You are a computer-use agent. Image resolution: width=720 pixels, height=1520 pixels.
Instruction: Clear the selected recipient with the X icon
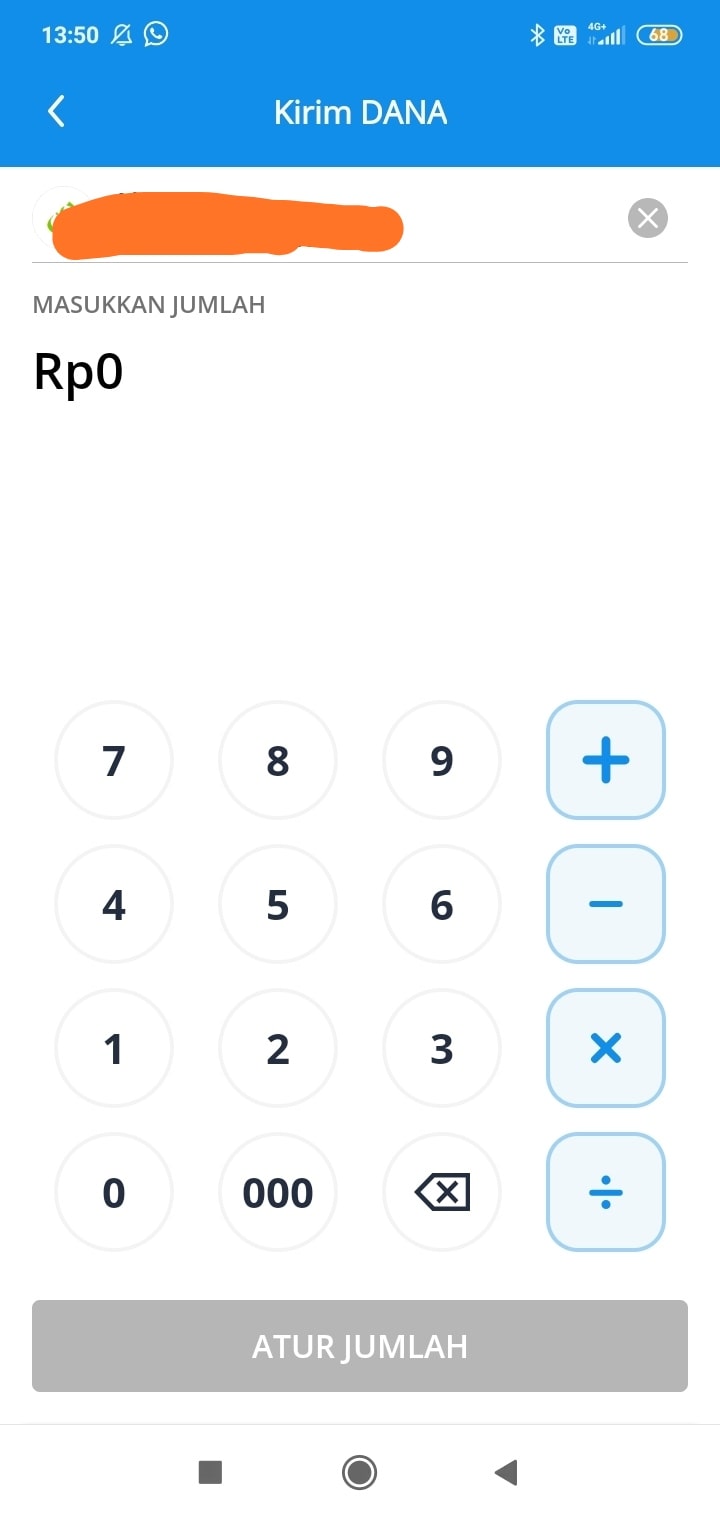(647, 218)
